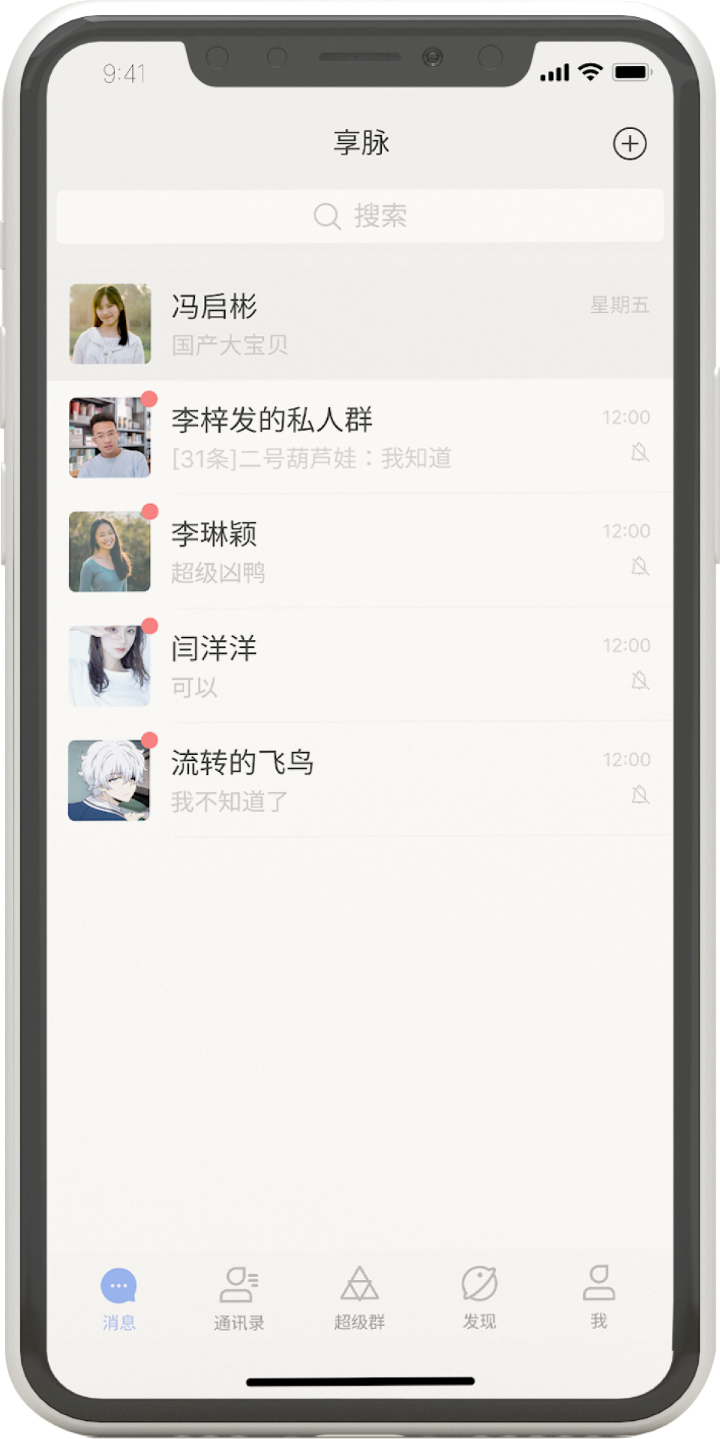This screenshot has width=720, height=1439.
Task: Open the chat with 李琳颖
Action: click(360, 551)
